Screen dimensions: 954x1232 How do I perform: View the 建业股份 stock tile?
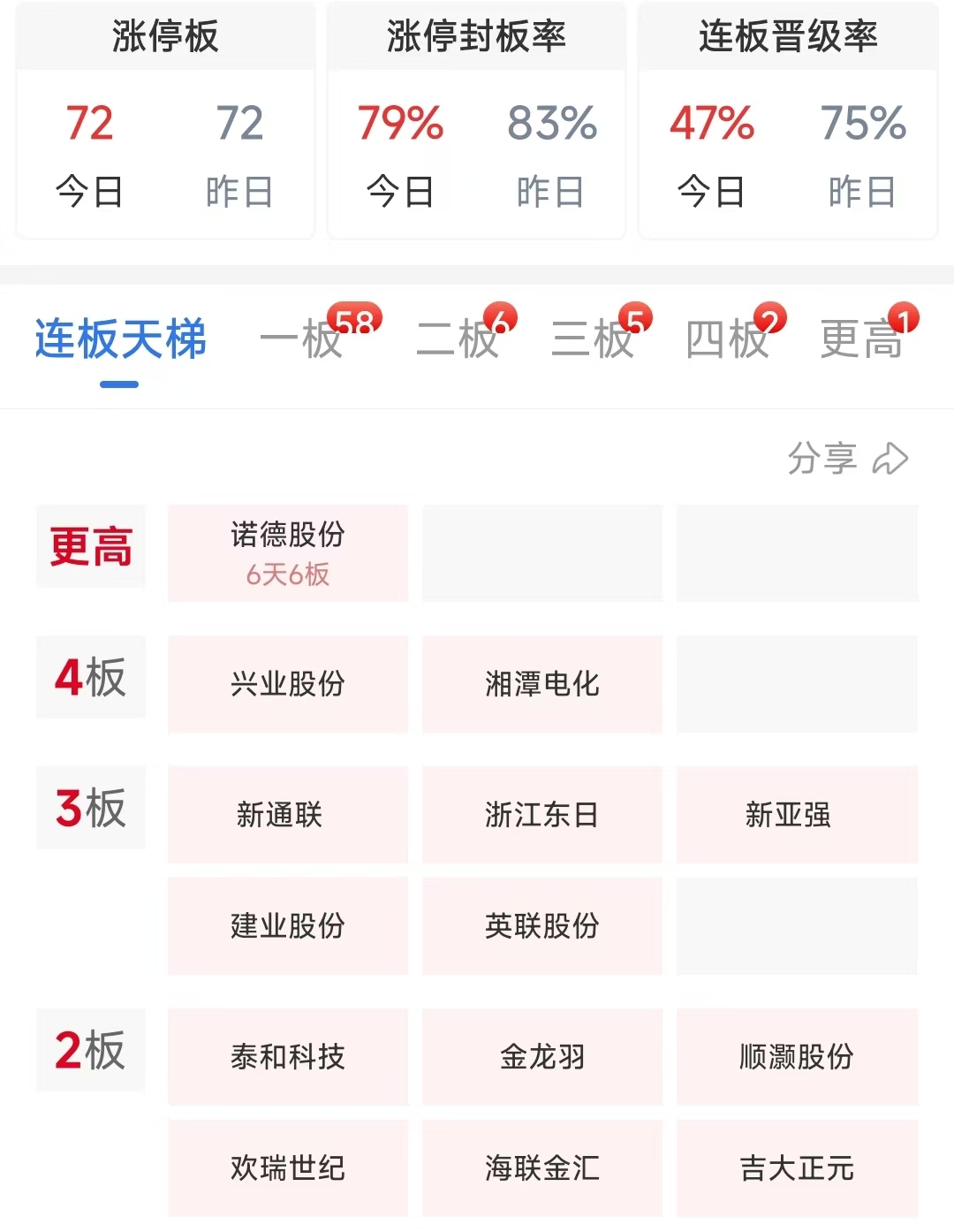pyautogui.click(x=288, y=926)
